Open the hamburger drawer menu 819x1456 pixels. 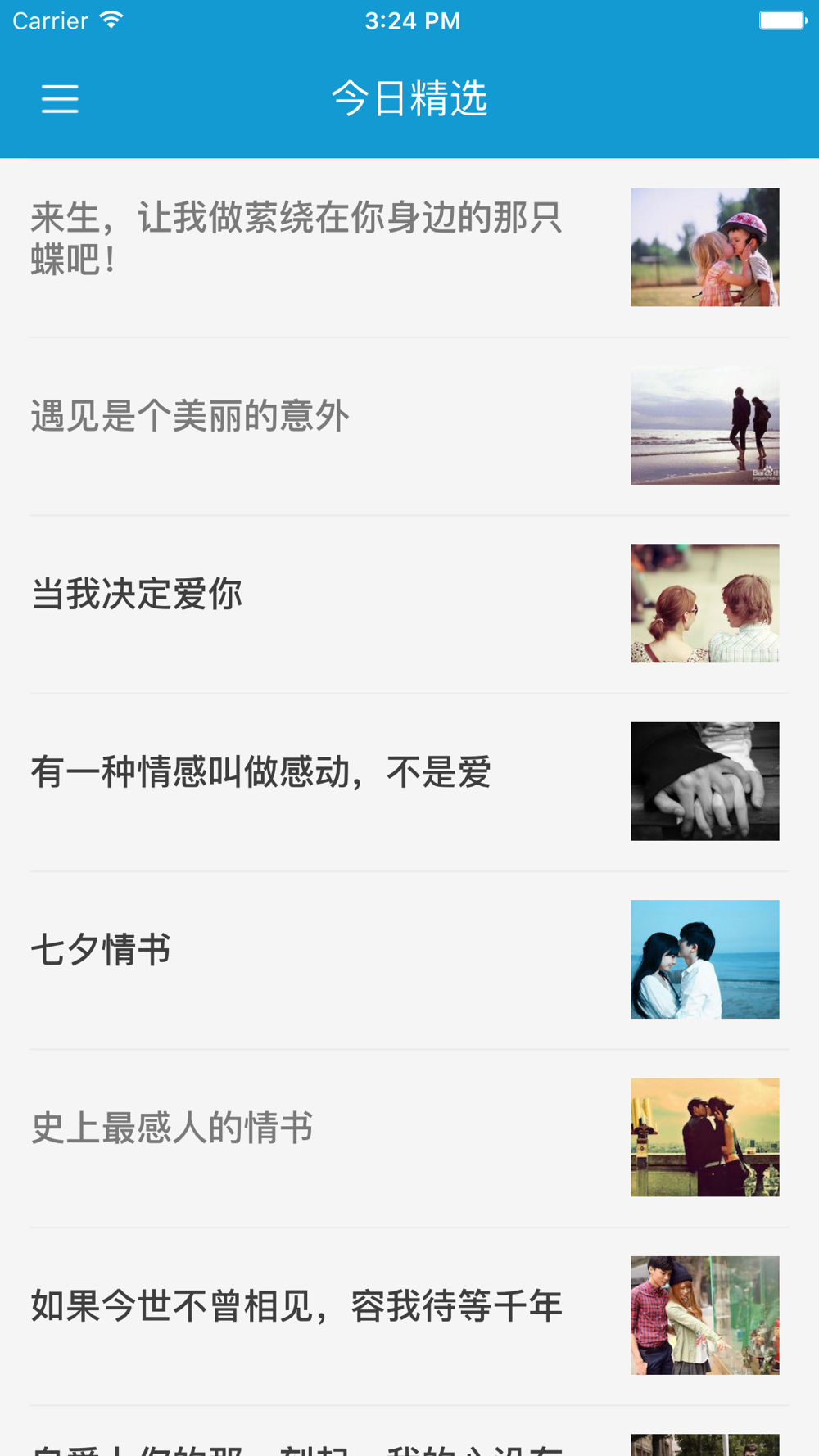[60, 99]
